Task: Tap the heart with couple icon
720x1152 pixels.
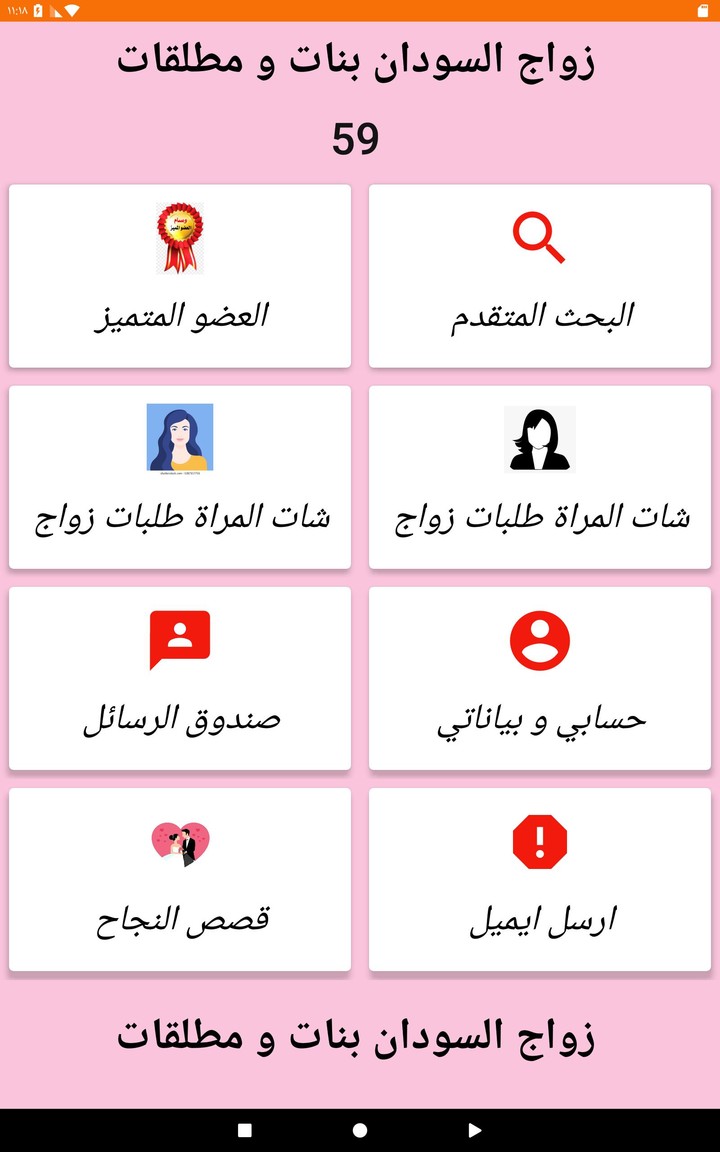Action: coord(180,840)
